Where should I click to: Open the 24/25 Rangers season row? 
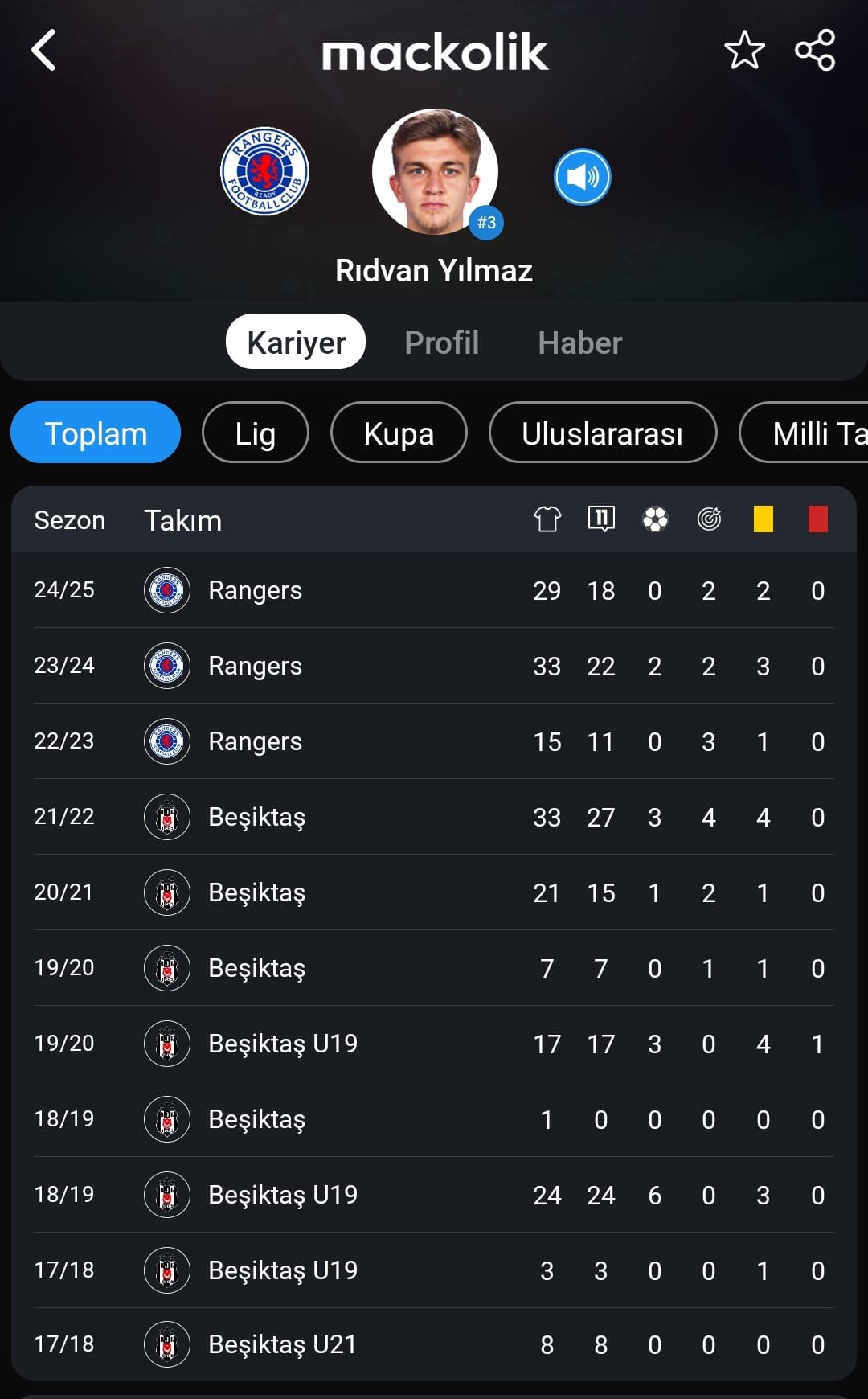tap(434, 590)
